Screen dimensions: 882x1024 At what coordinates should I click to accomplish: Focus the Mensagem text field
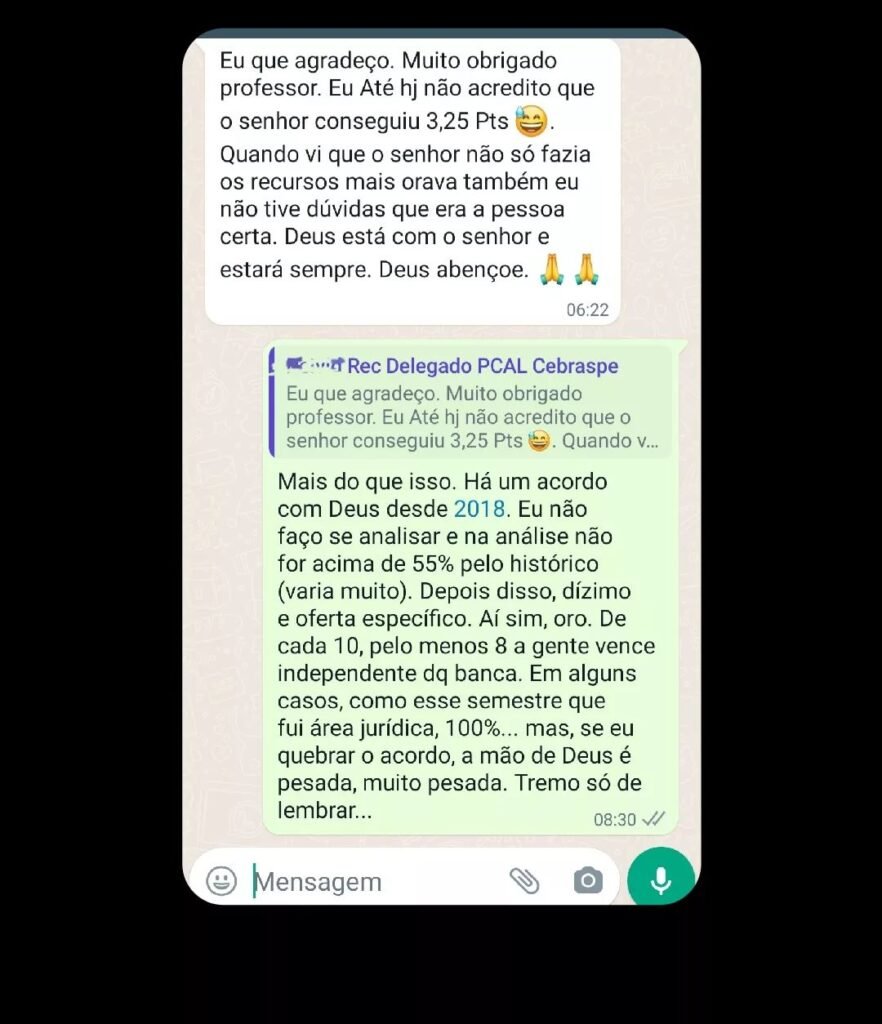tap(370, 882)
